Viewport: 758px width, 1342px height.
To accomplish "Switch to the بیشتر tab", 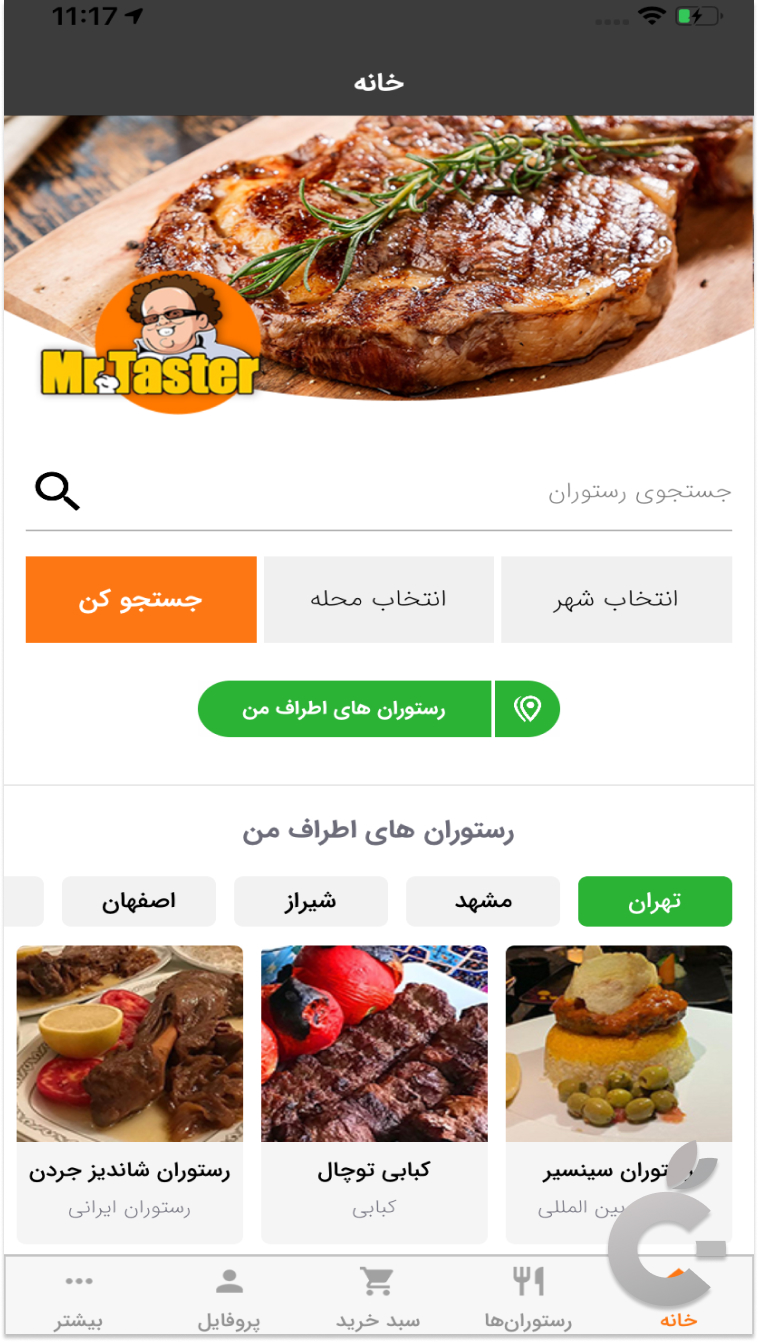I will point(78,1300).
